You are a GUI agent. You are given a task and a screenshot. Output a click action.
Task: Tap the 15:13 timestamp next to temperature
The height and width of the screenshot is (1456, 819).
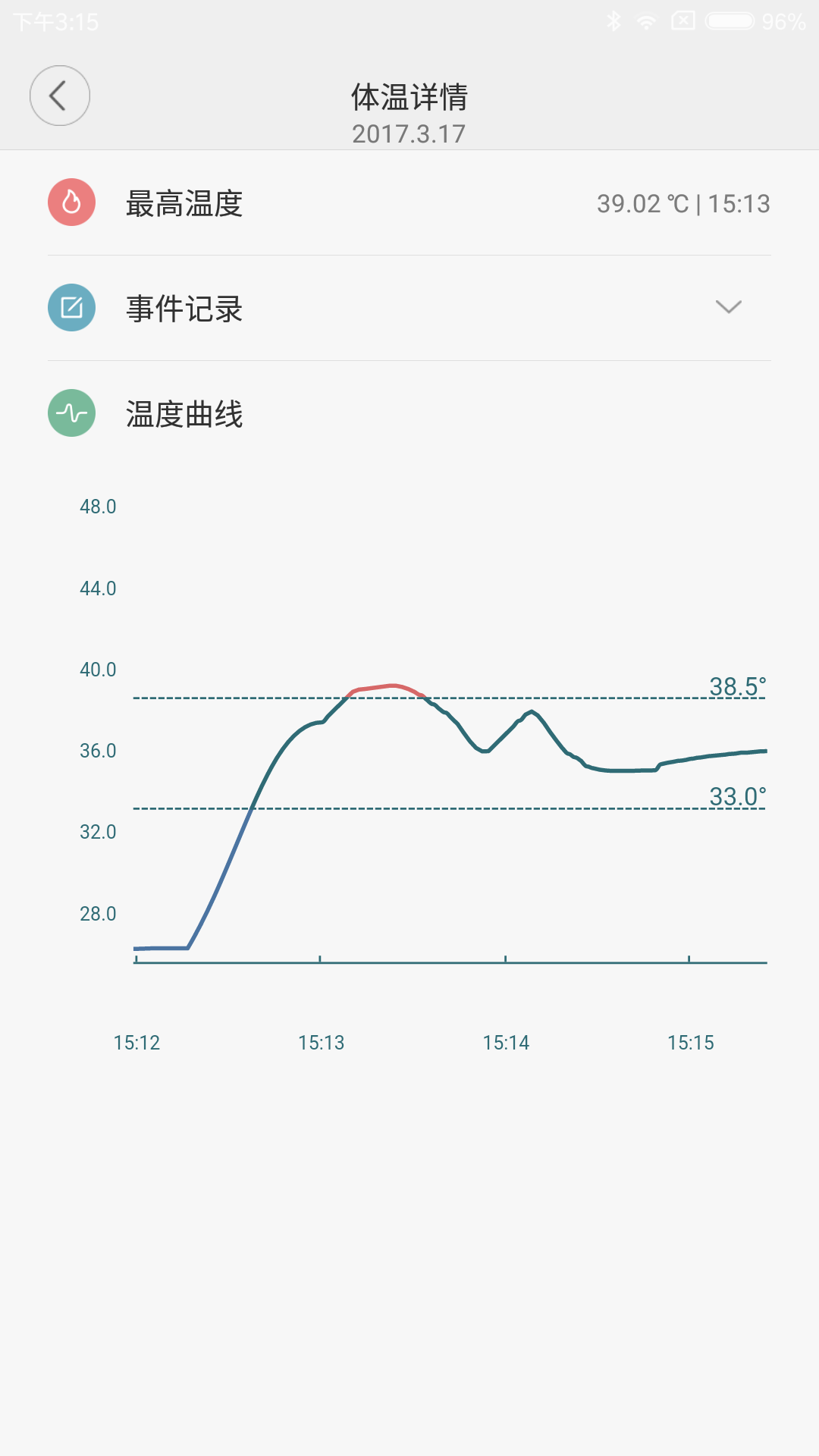click(x=739, y=202)
